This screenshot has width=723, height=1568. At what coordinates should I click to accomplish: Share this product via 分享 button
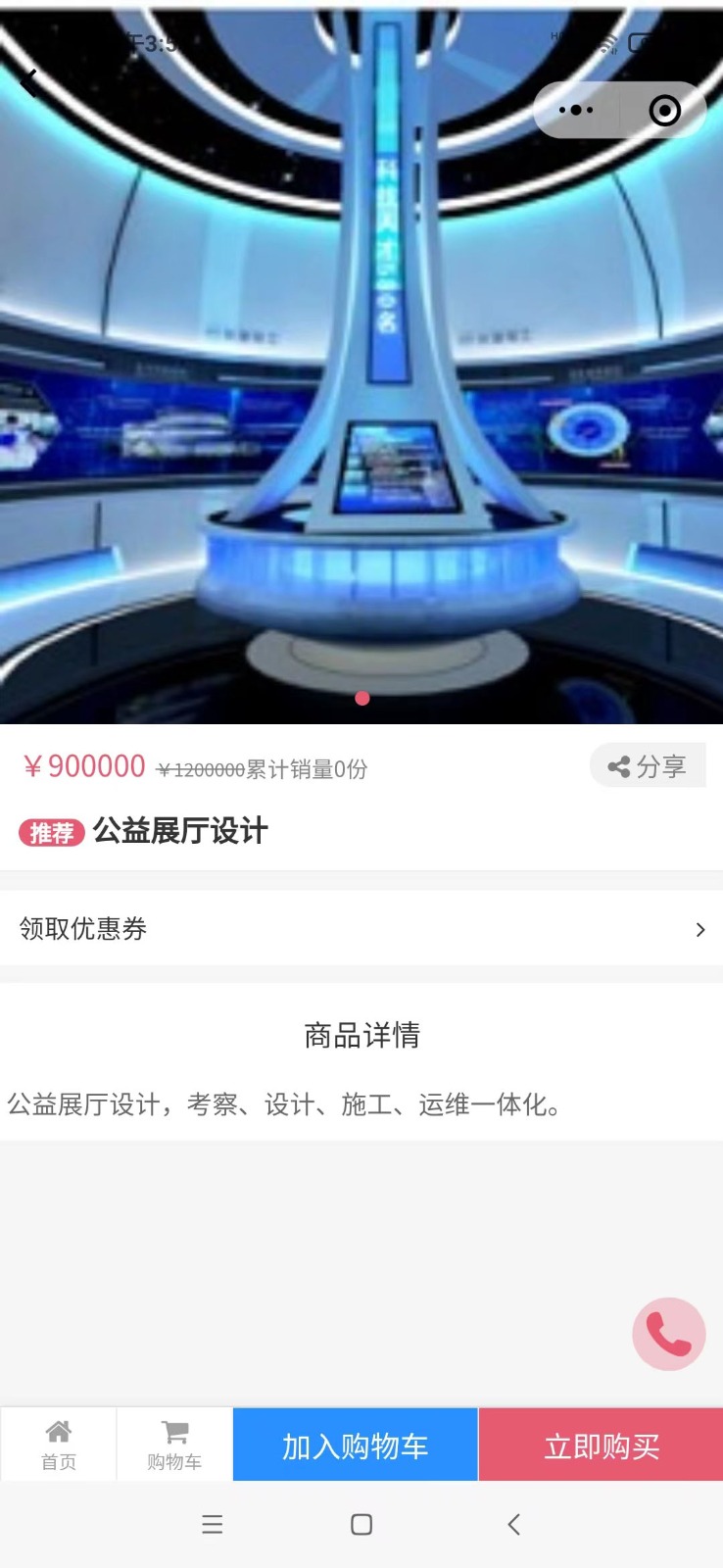tap(648, 766)
